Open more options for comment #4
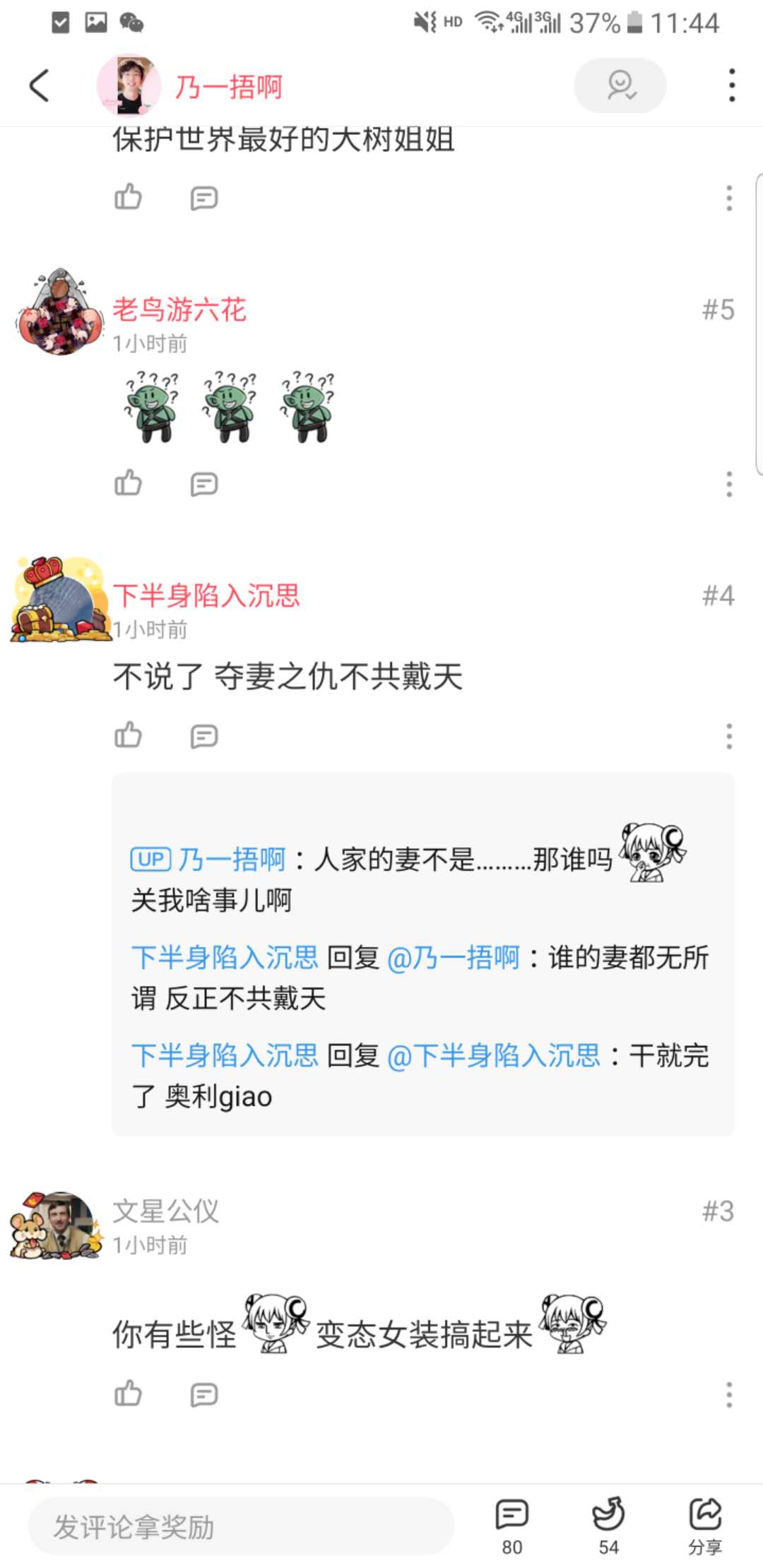Viewport: 763px width, 1568px height. coord(728,736)
